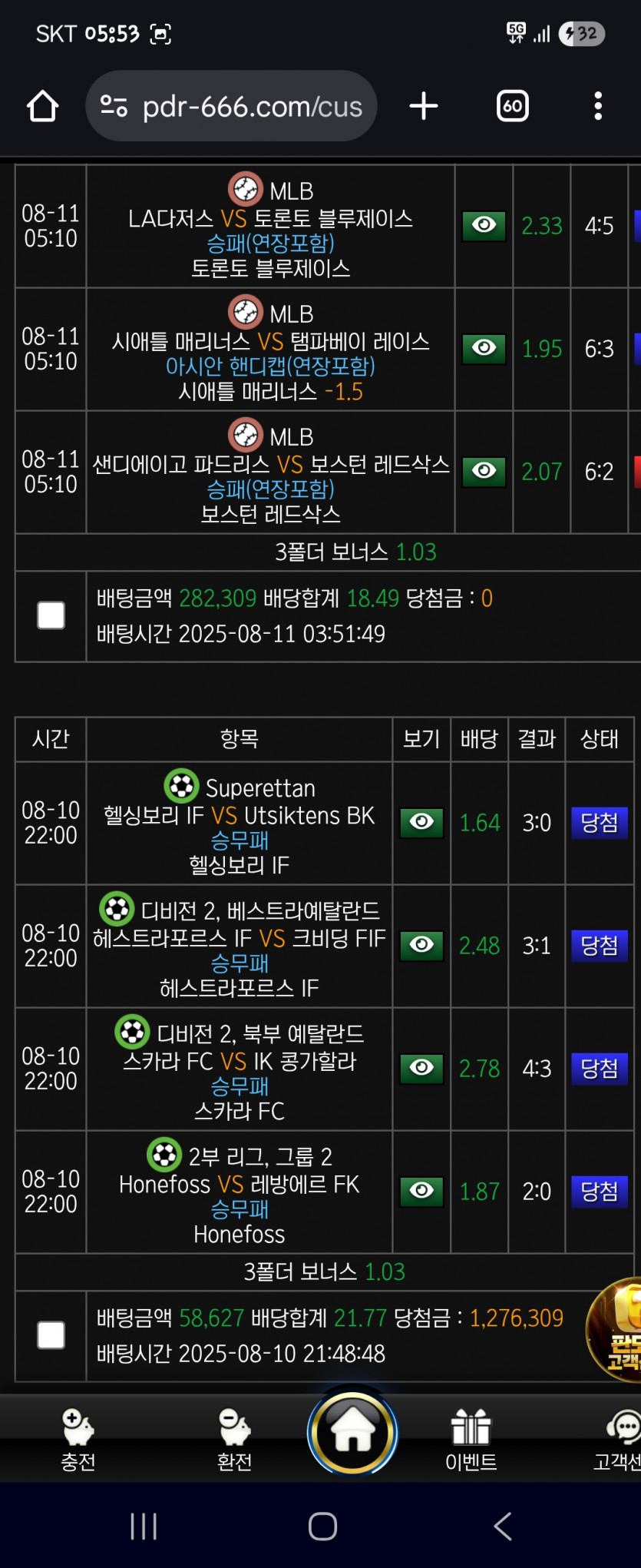Go to the site home via center button
The width and height of the screenshot is (641, 1568).
[x=352, y=1432]
